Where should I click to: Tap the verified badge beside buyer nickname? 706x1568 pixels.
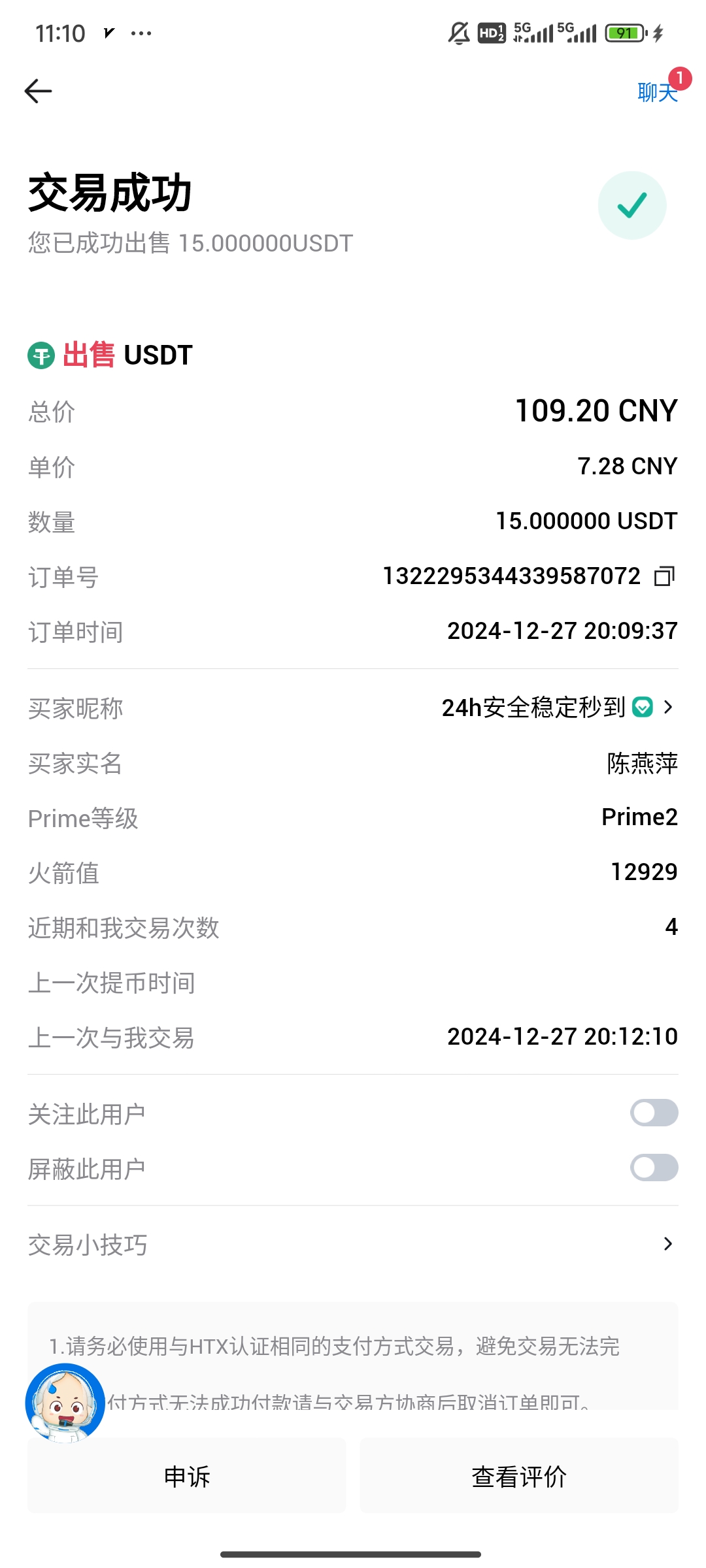point(643,707)
